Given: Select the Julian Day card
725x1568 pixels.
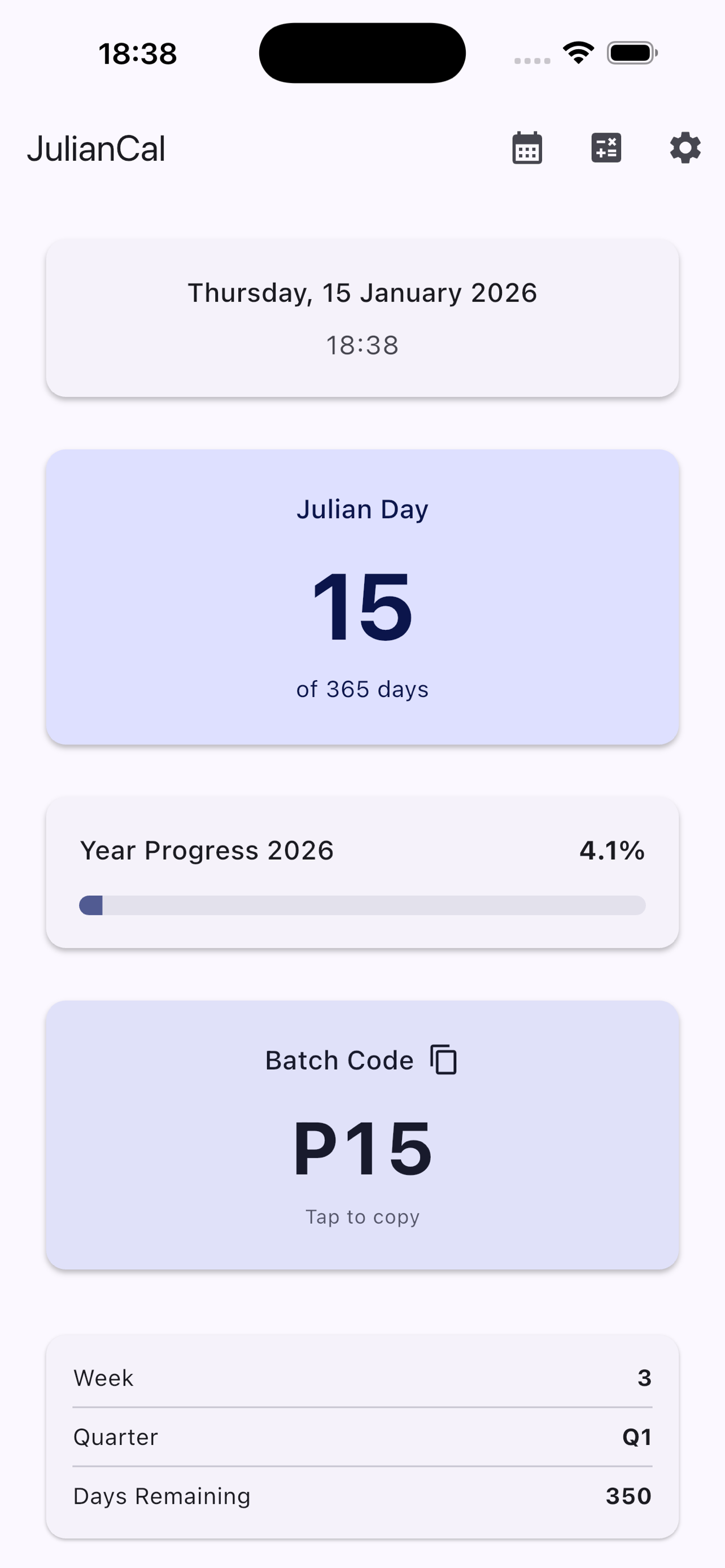Looking at the screenshot, I should pyautogui.click(x=362, y=597).
